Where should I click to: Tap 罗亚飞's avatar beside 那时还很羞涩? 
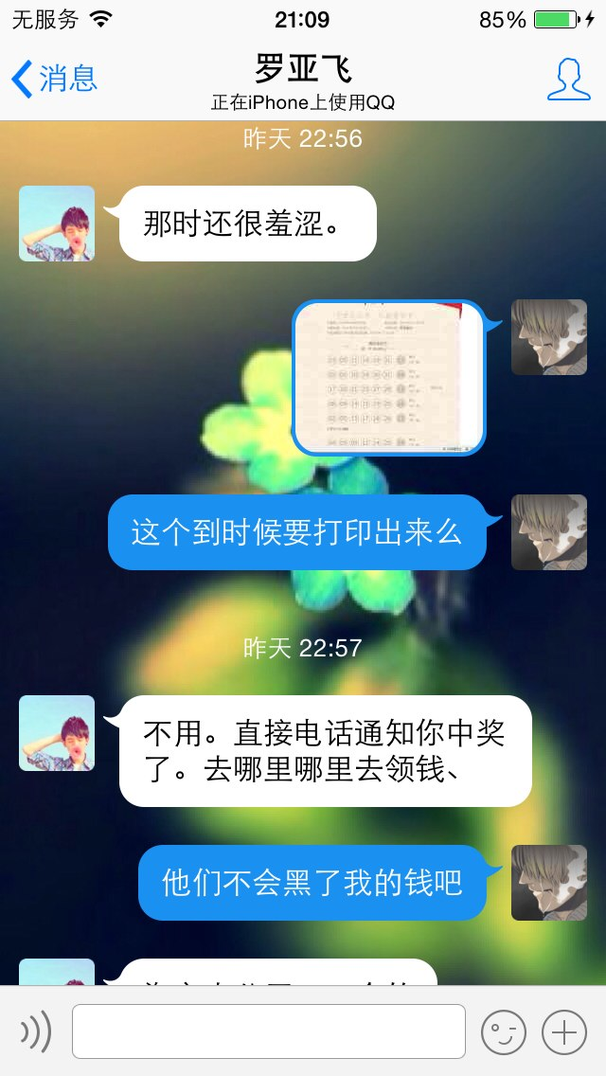(x=57, y=224)
